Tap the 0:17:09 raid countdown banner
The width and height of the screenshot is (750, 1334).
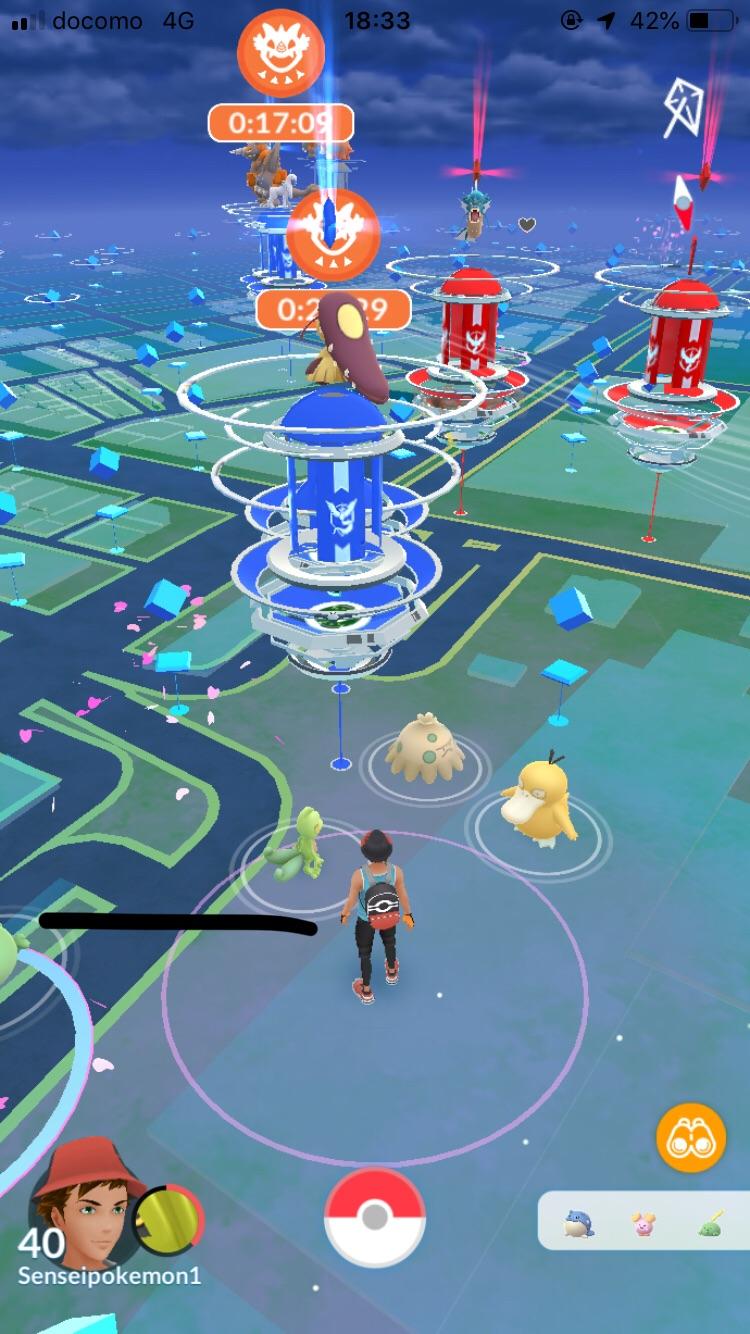click(280, 123)
